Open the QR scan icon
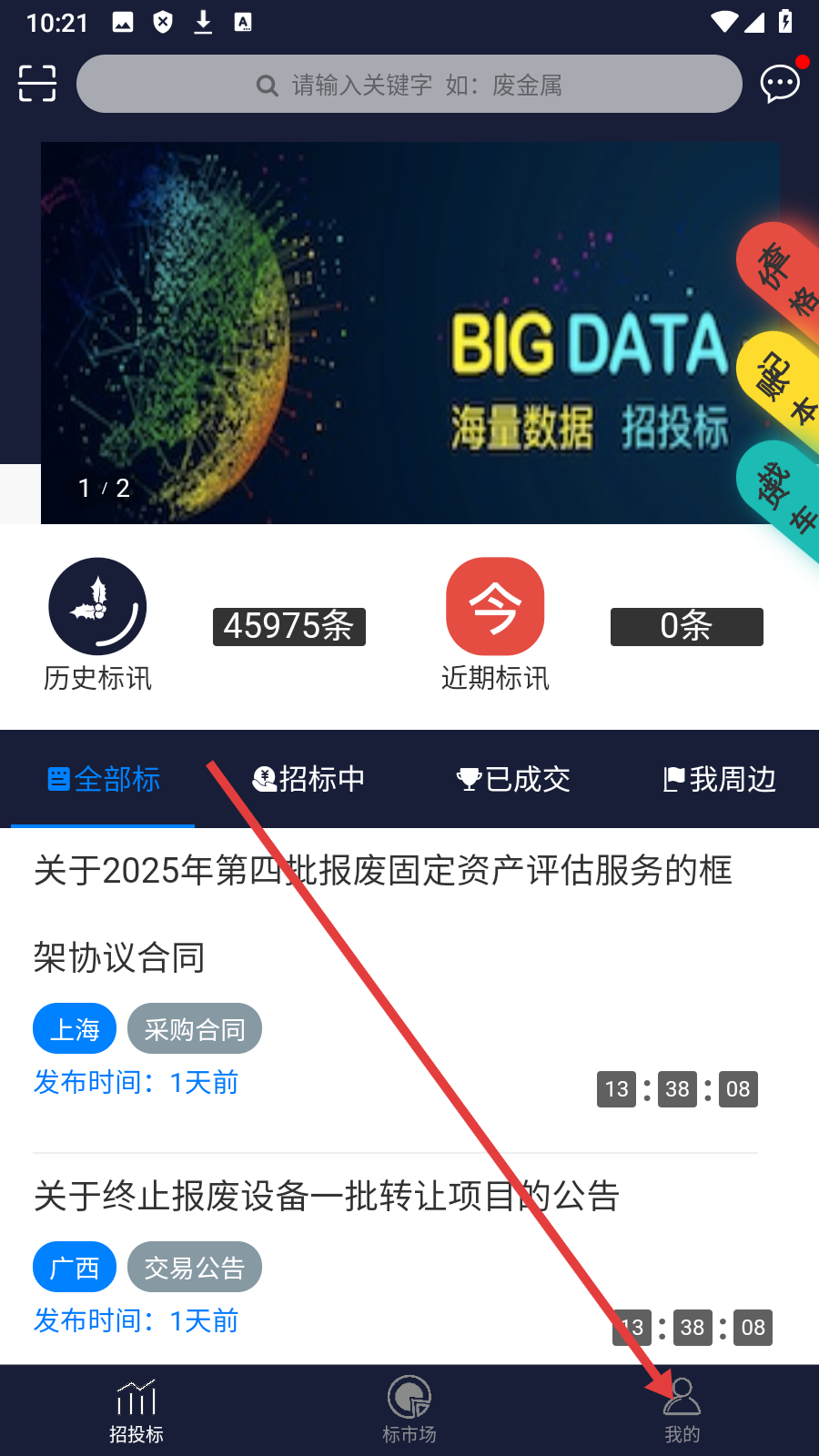 coord(37,83)
